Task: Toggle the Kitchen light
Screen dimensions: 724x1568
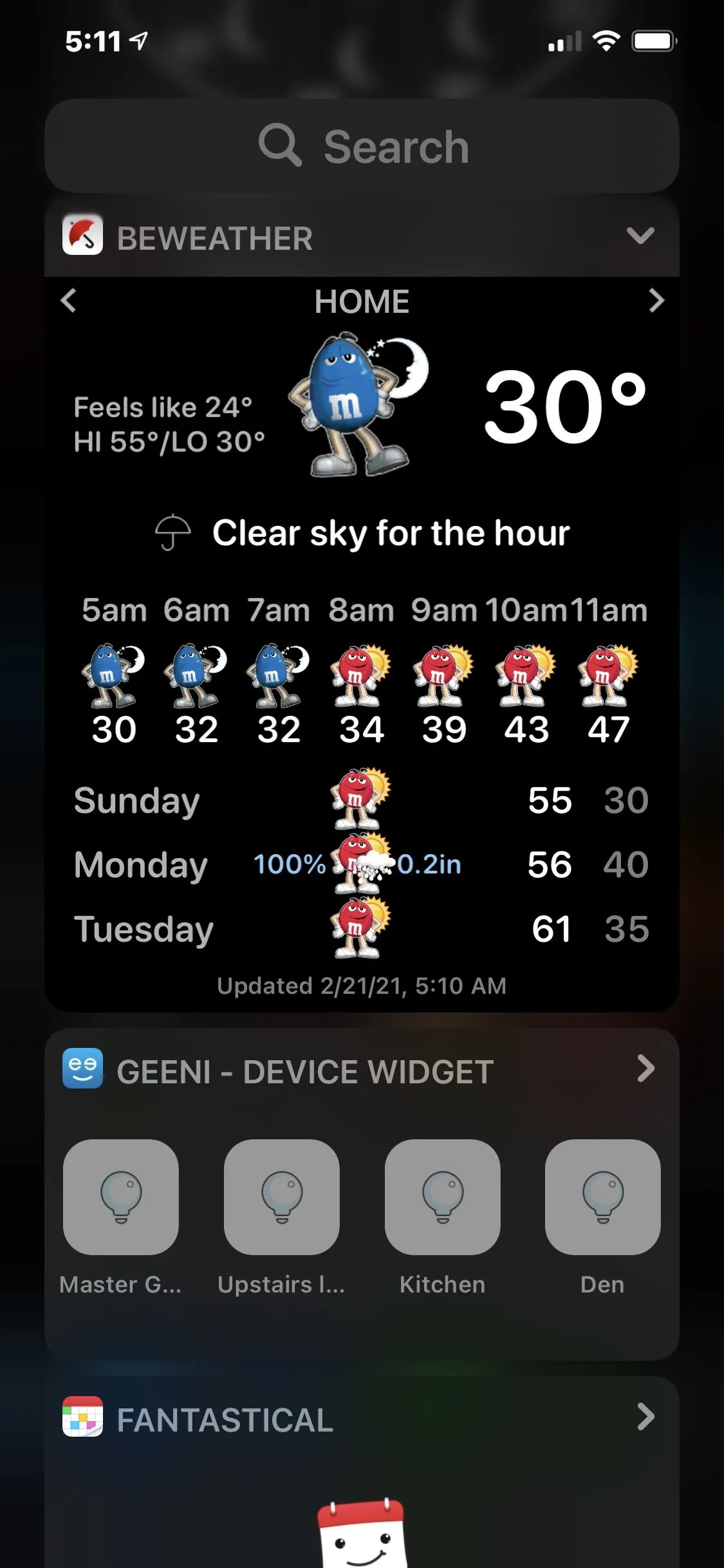Action: [442, 1197]
